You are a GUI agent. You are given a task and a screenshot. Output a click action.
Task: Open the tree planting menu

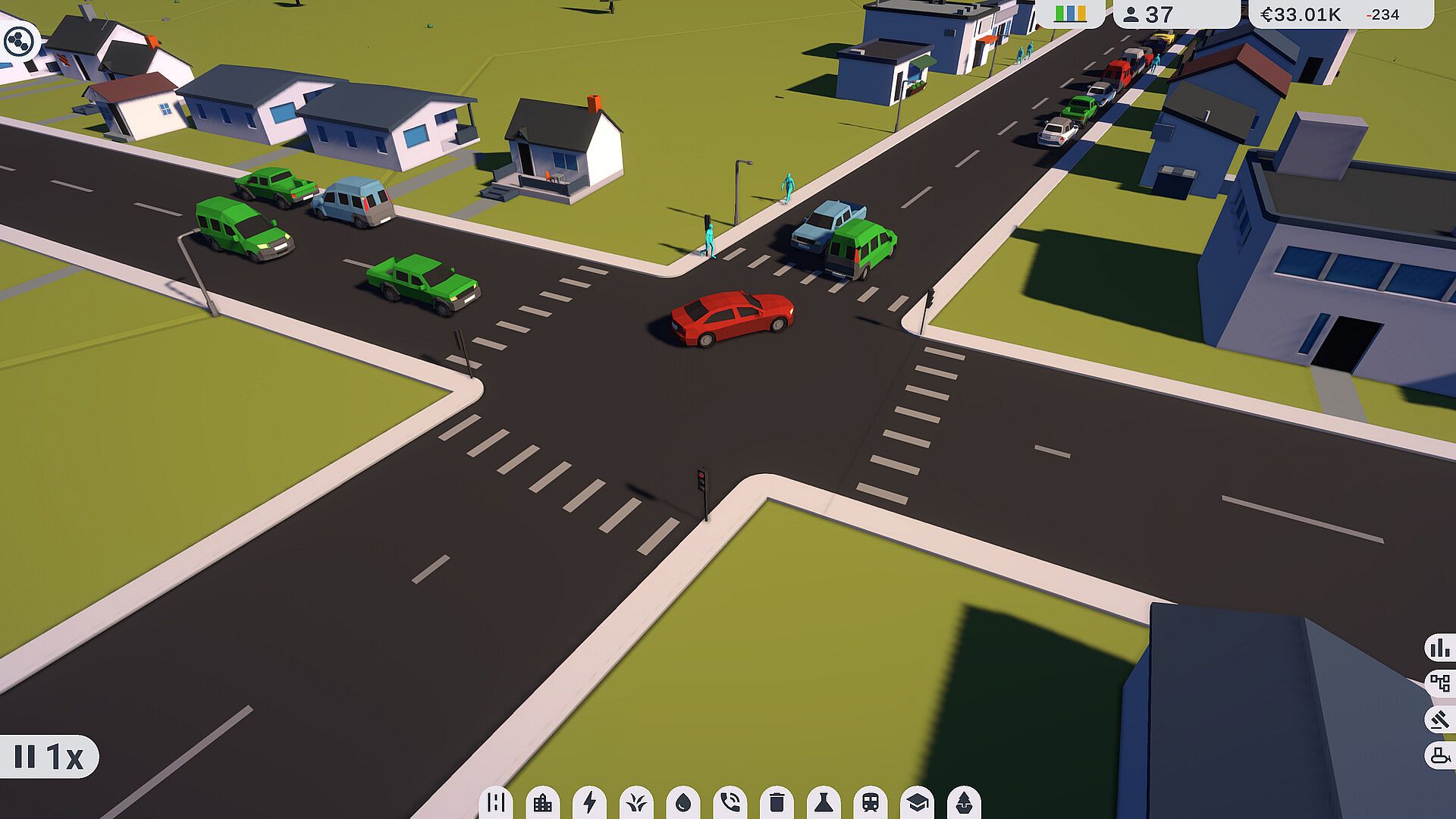964,802
